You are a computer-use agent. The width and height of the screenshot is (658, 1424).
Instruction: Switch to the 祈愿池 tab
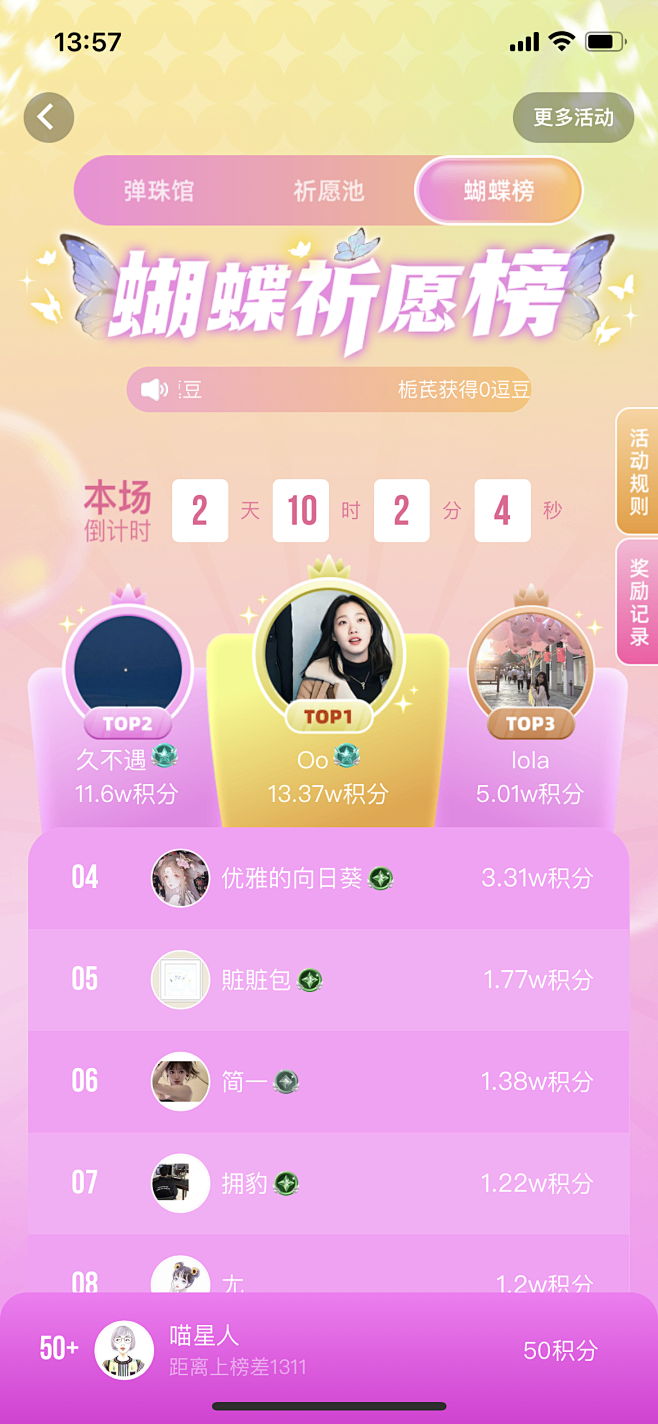(328, 191)
